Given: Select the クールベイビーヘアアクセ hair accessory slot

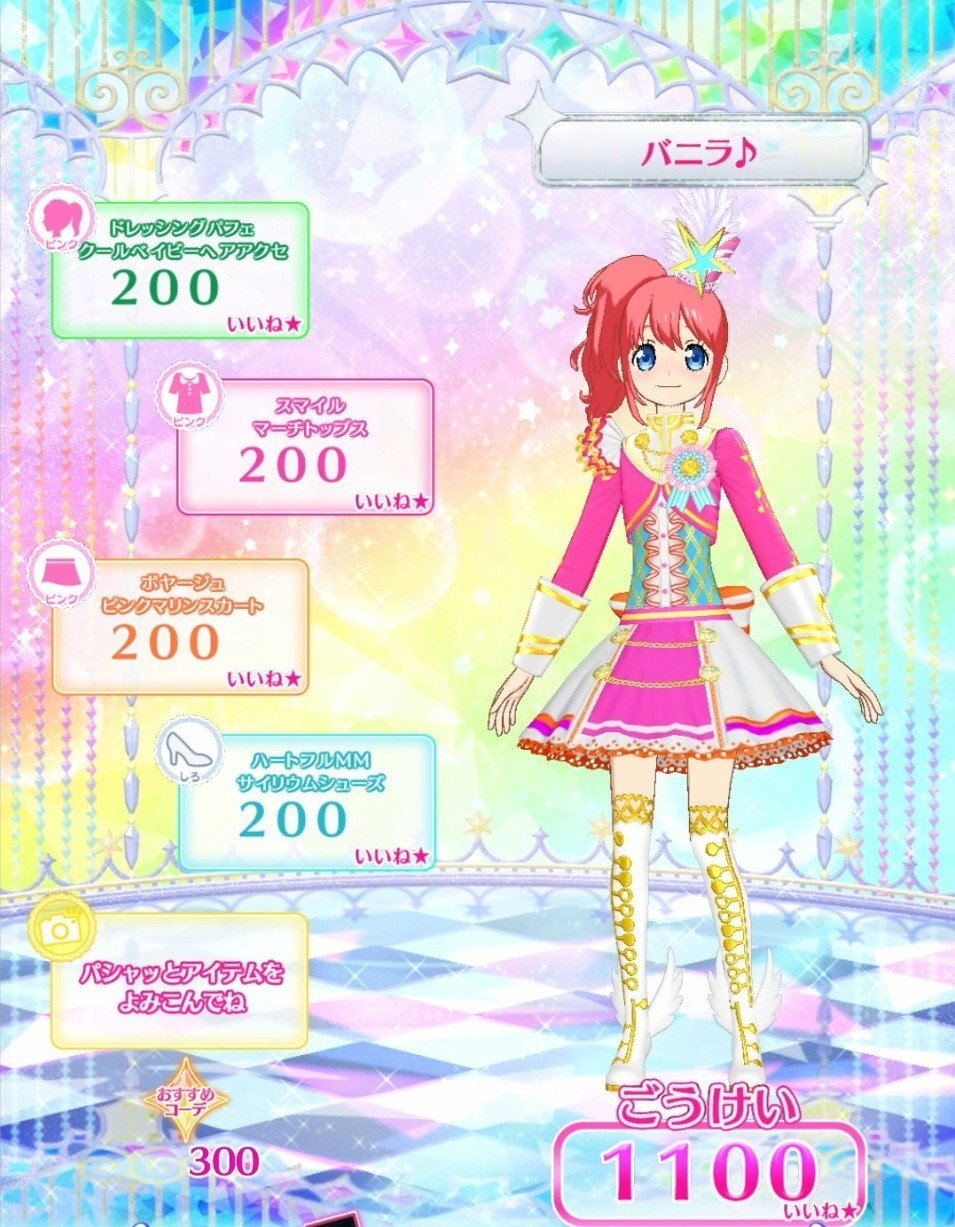Looking at the screenshot, I should (180, 270).
